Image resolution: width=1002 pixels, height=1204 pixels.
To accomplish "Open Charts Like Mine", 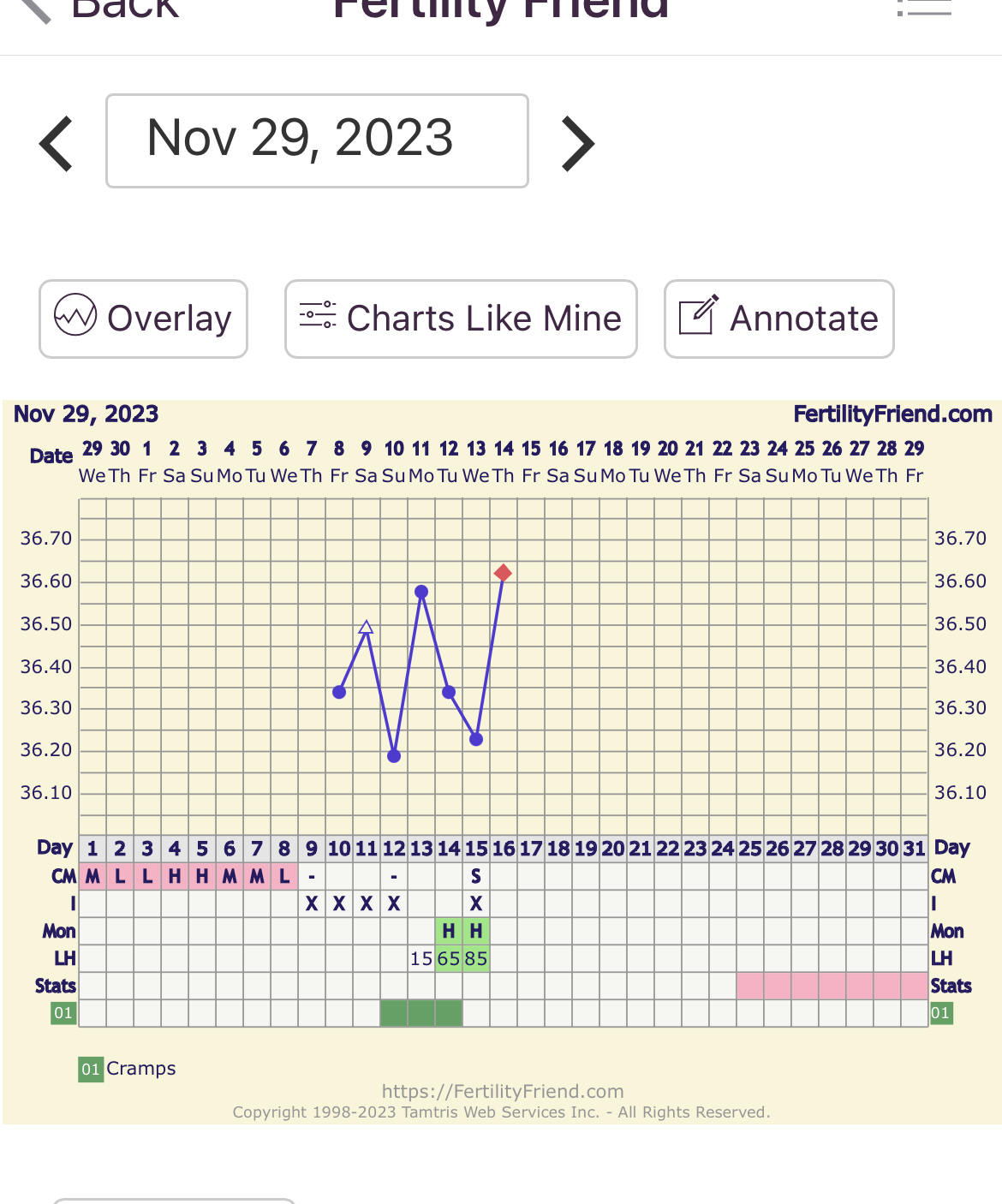I will coord(461,319).
